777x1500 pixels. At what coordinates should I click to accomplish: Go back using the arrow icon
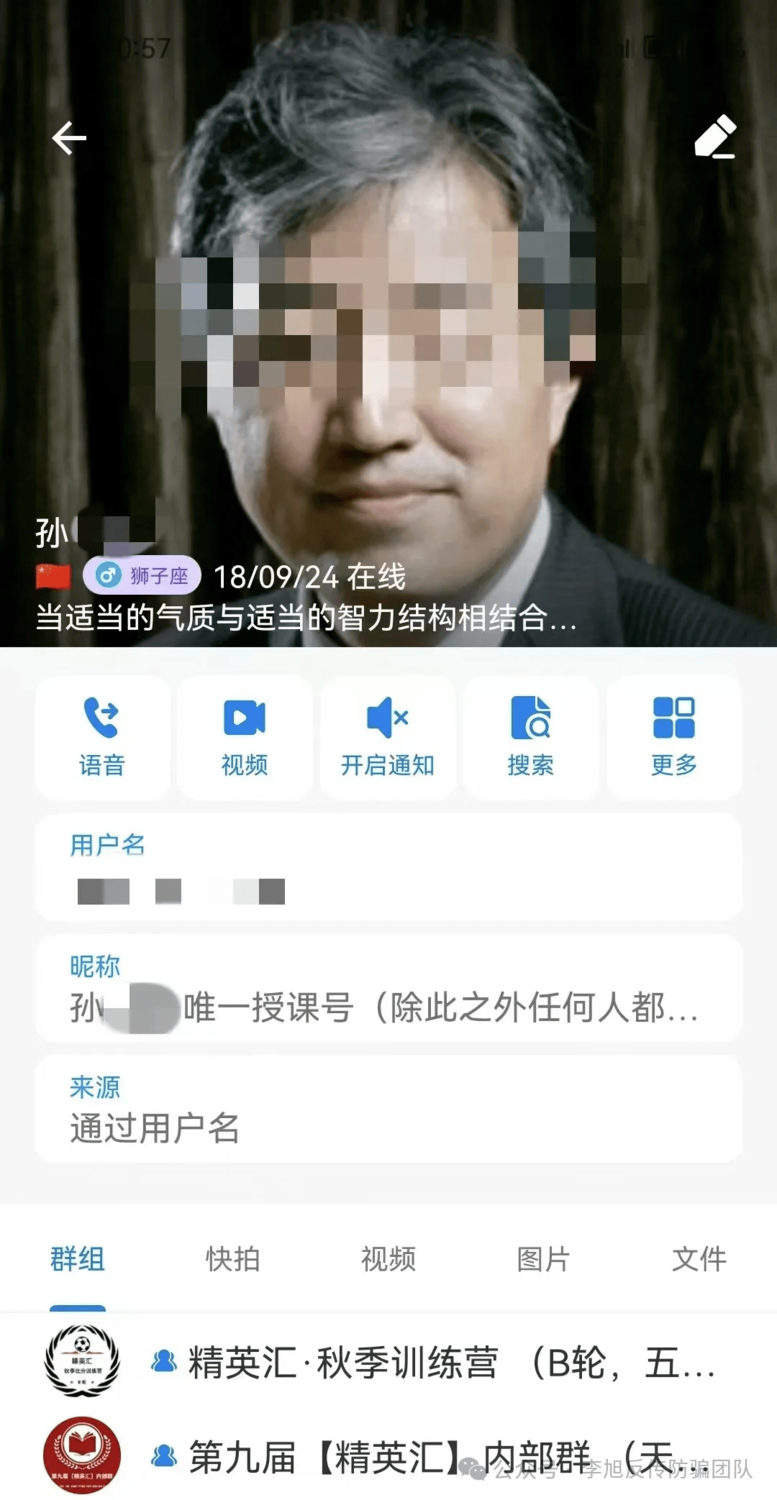click(x=69, y=138)
